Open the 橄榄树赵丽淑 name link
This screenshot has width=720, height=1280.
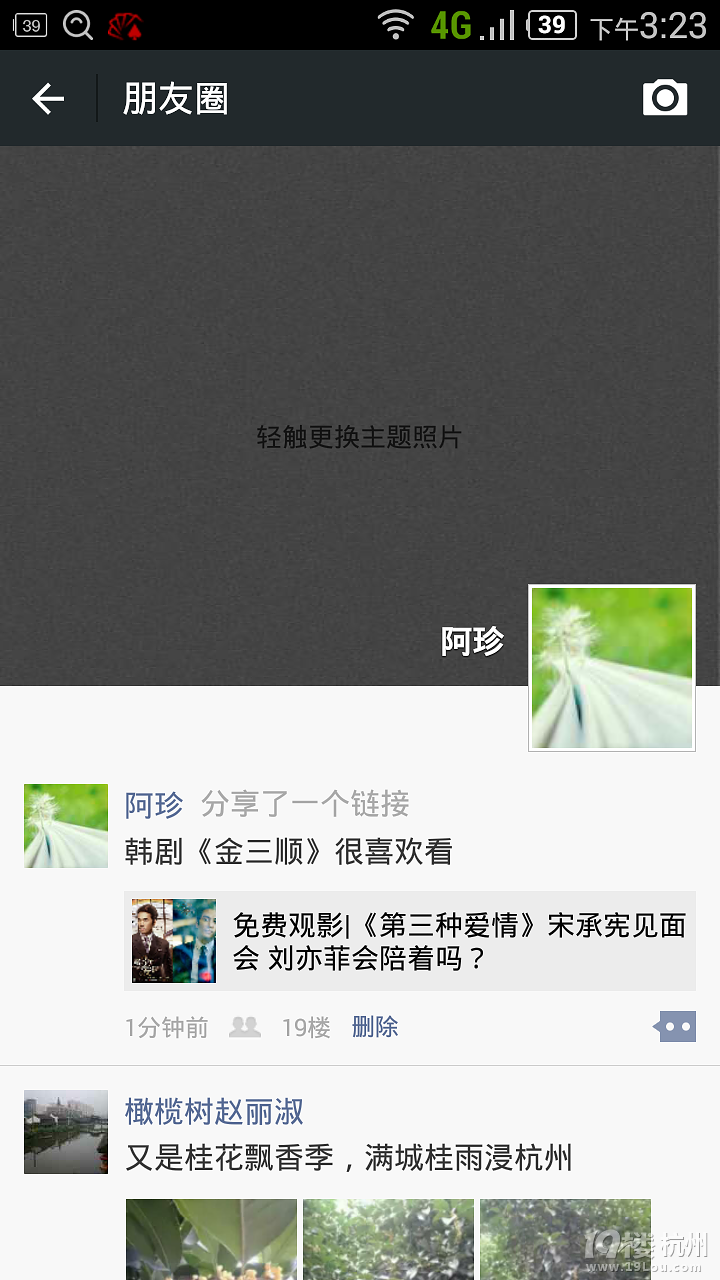tap(214, 1111)
